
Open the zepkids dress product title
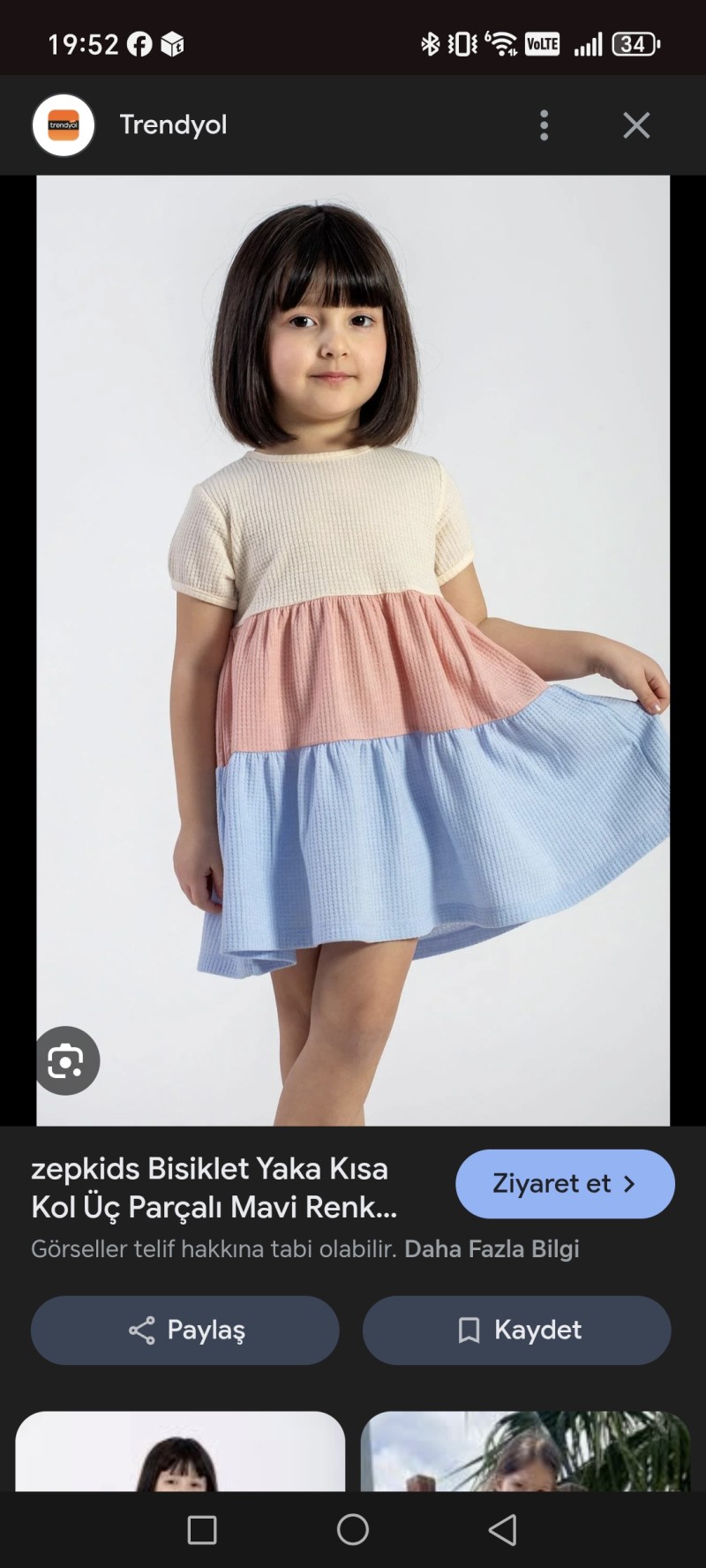click(214, 1187)
